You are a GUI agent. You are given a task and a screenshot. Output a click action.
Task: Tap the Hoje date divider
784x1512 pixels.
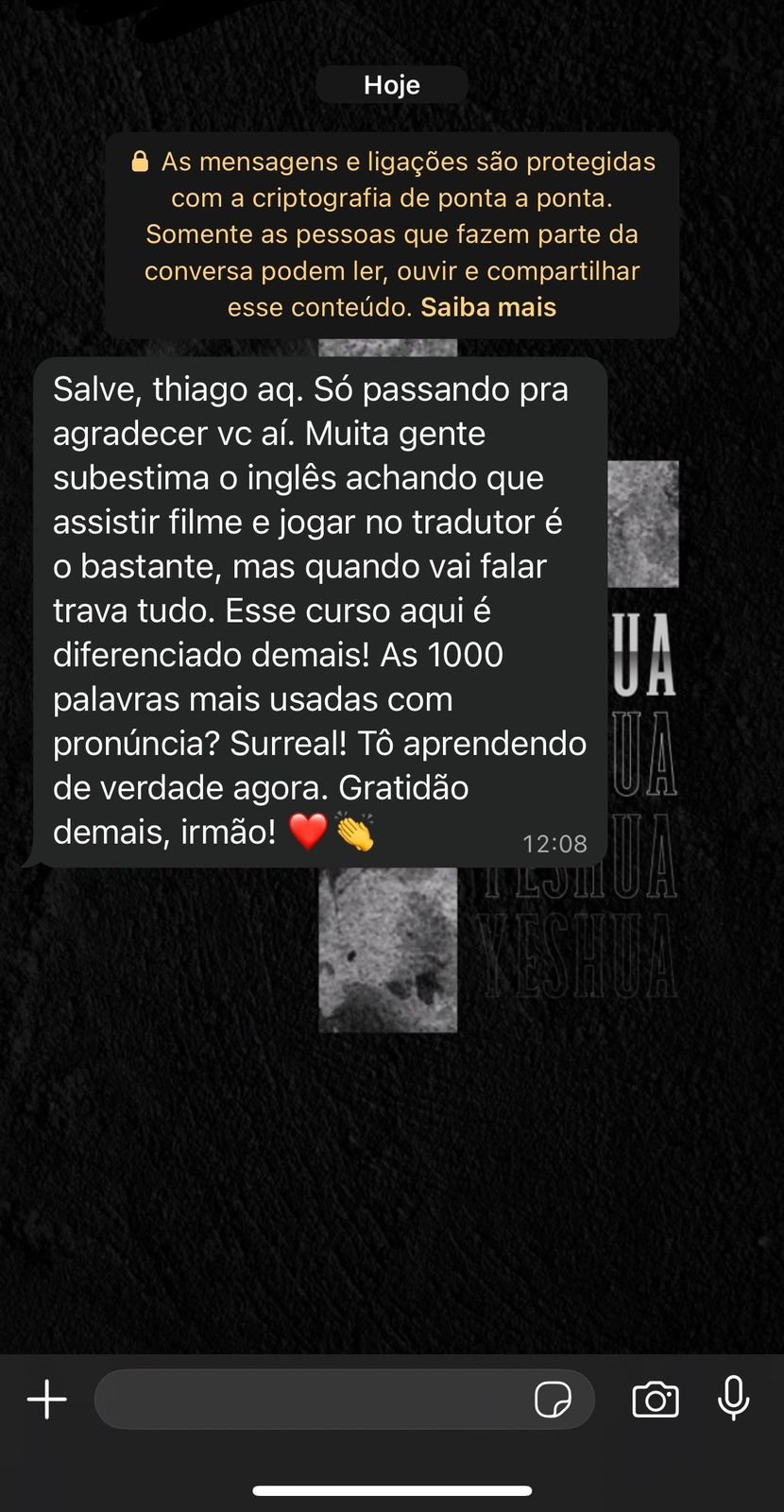pos(391,84)
